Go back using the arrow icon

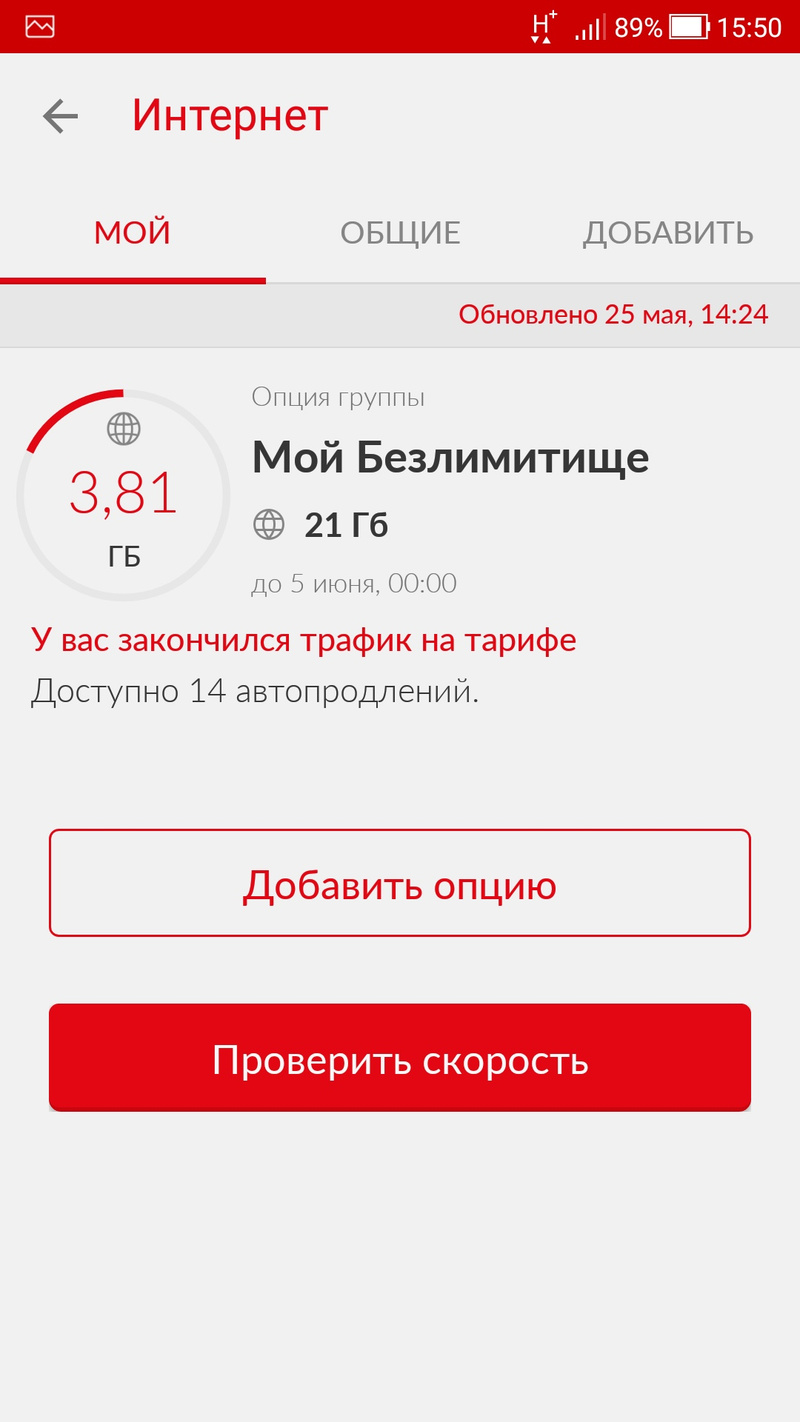(60, 117)
